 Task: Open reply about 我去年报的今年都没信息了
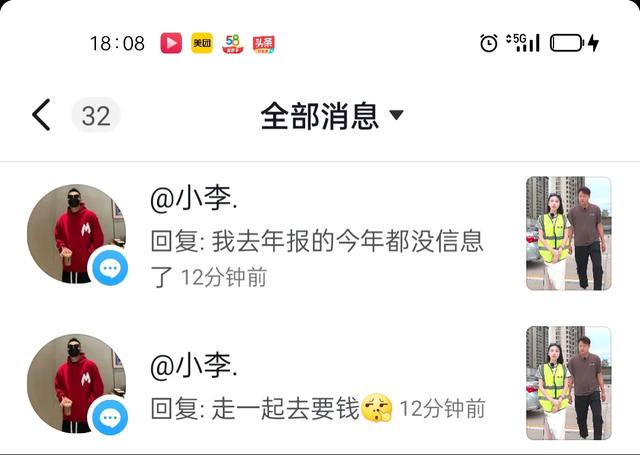click(x=318, y=242)
